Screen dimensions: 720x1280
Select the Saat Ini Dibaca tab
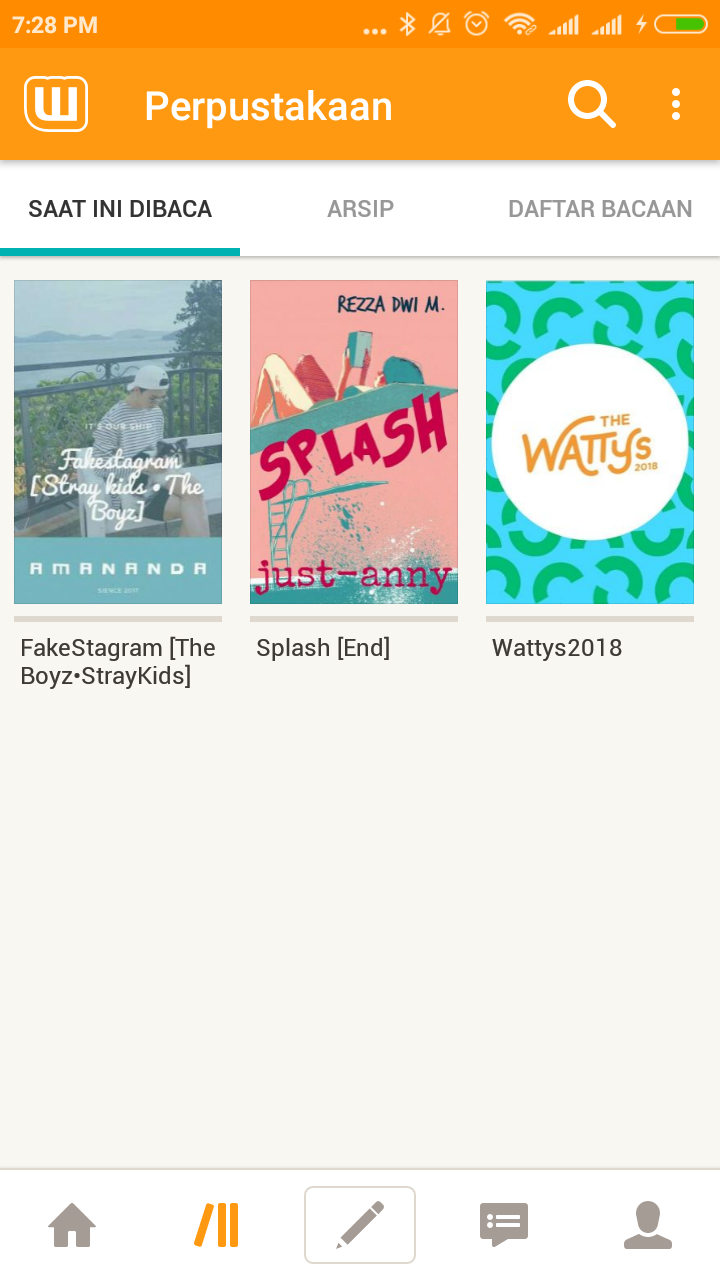click(120, 209)
